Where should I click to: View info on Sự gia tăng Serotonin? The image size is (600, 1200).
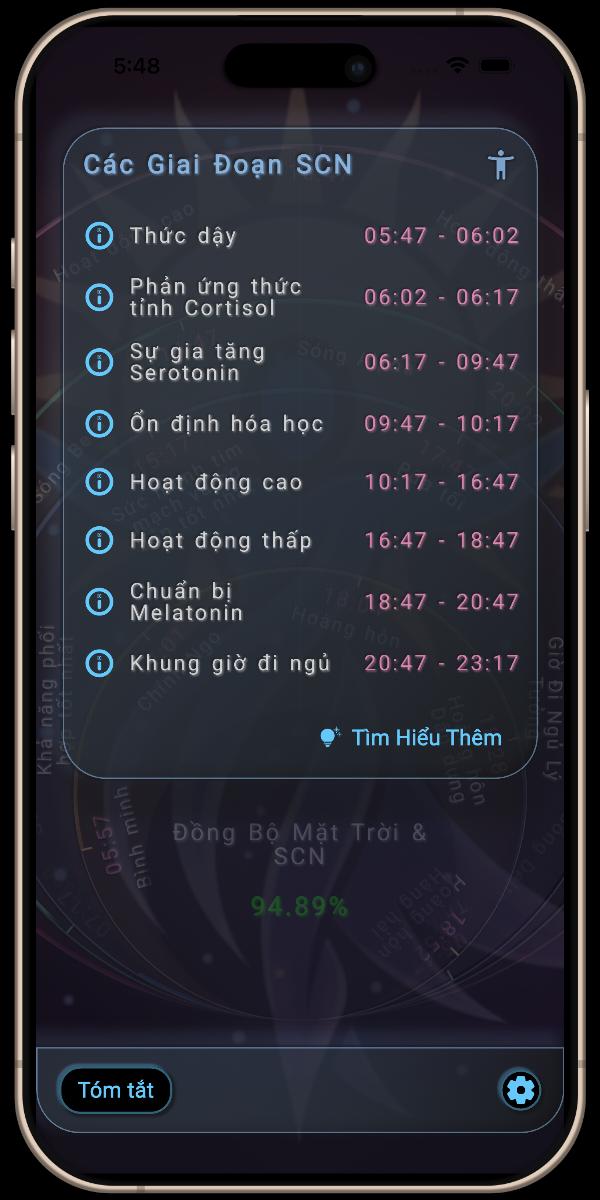[99, 361]
